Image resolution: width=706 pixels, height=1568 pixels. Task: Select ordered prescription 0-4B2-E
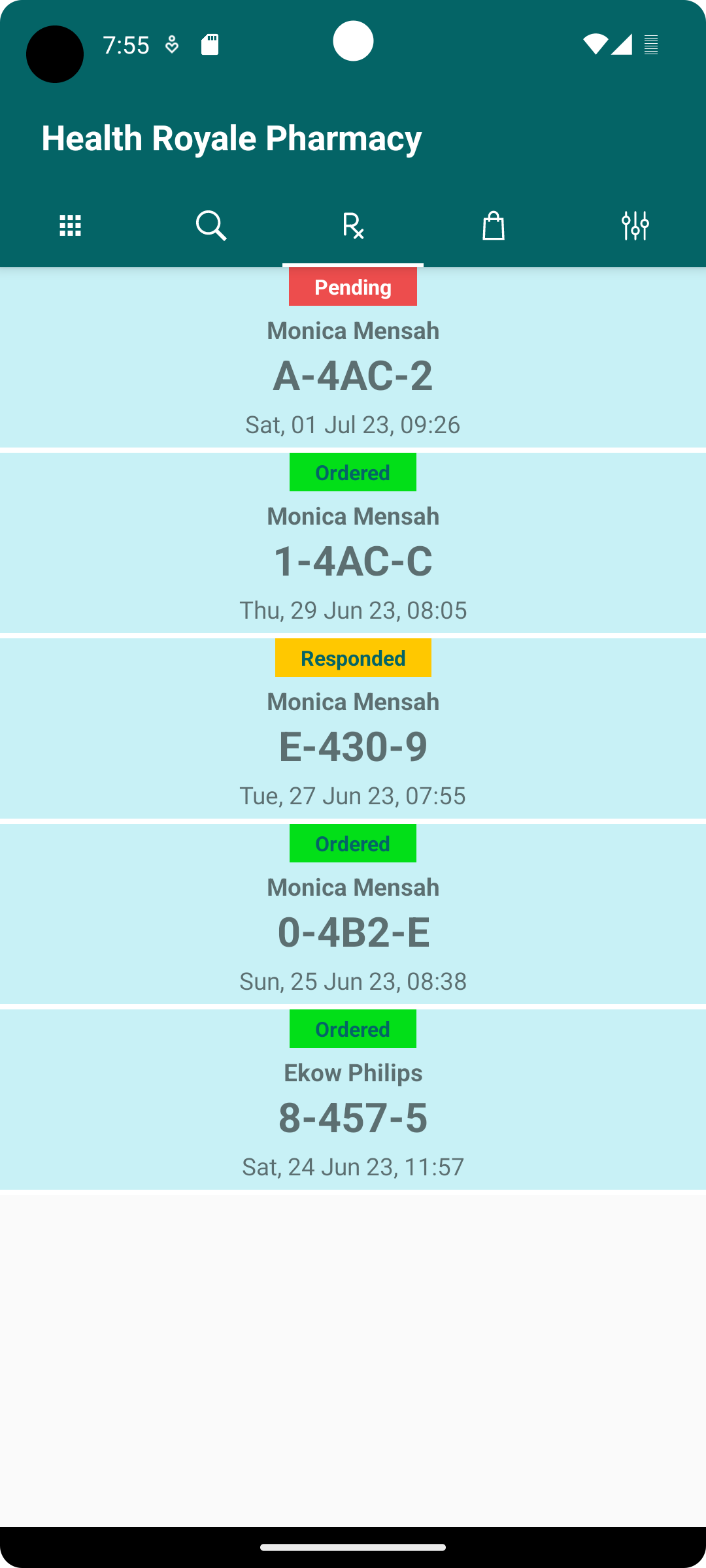(x=353, y=932)
